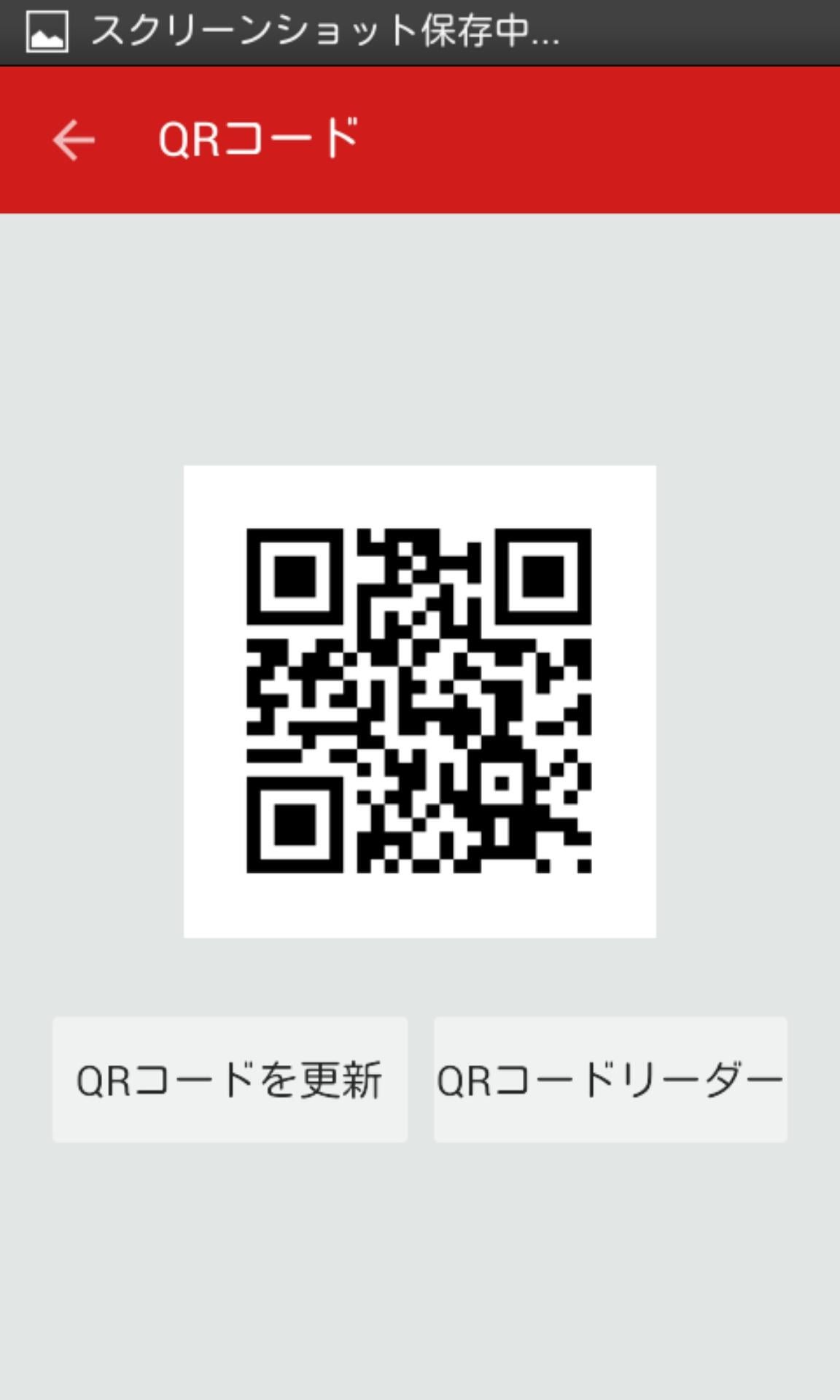The width and height of the screenshot is (840, 1400).
Task: Launch the QR code reader
Action: point(610,1080)
